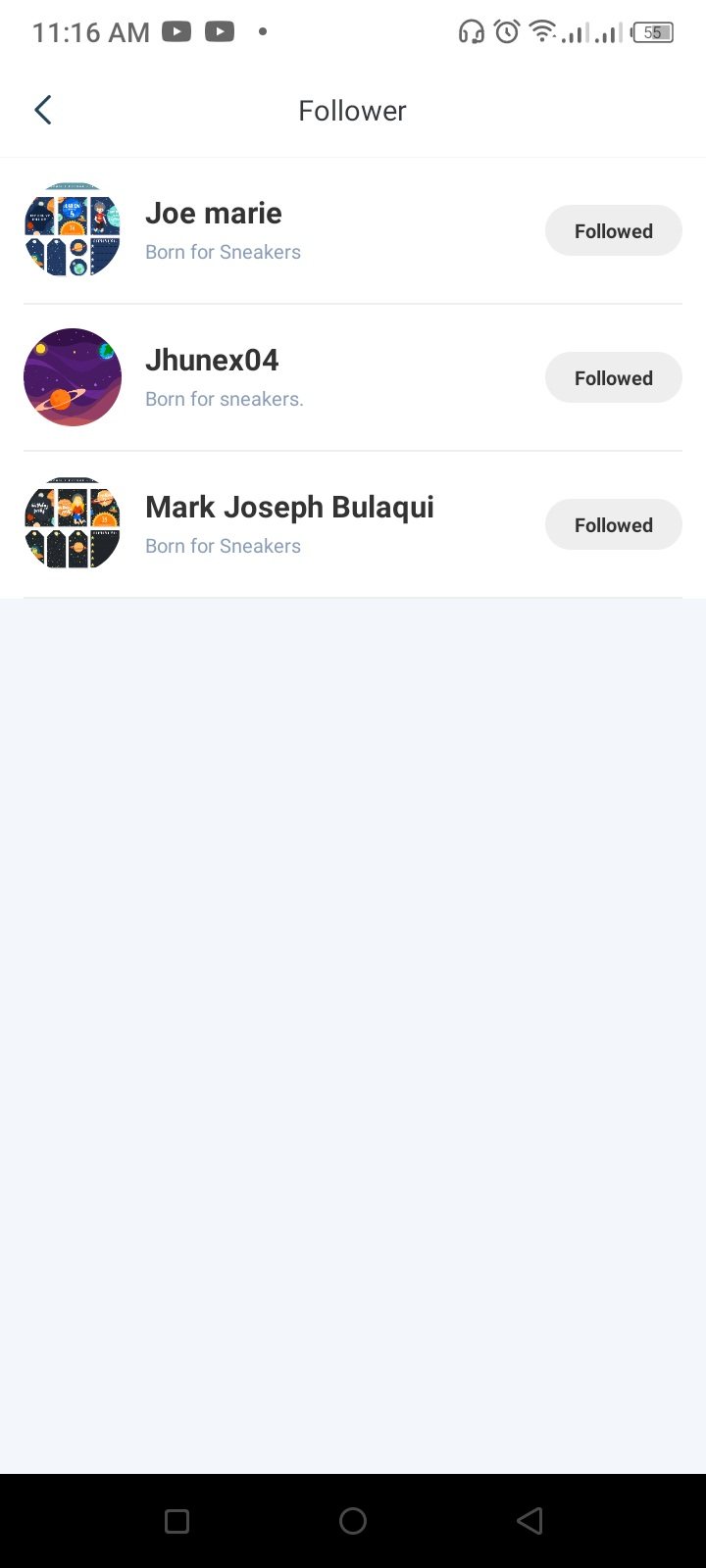
Task: Open Joe marie's profile
Action: tap(214, 214)
